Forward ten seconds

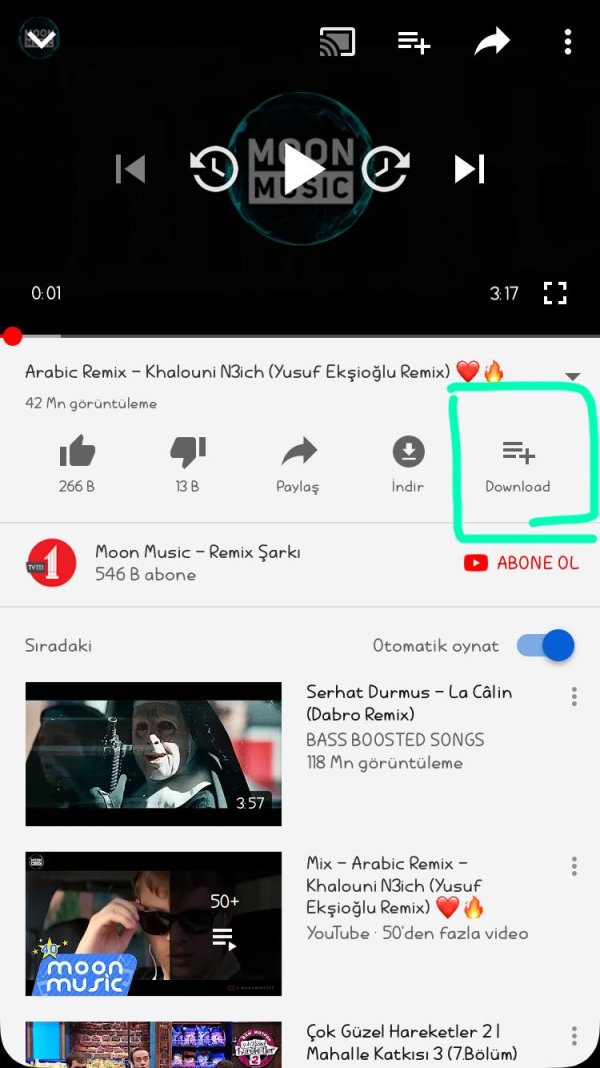tap(386, 169)
